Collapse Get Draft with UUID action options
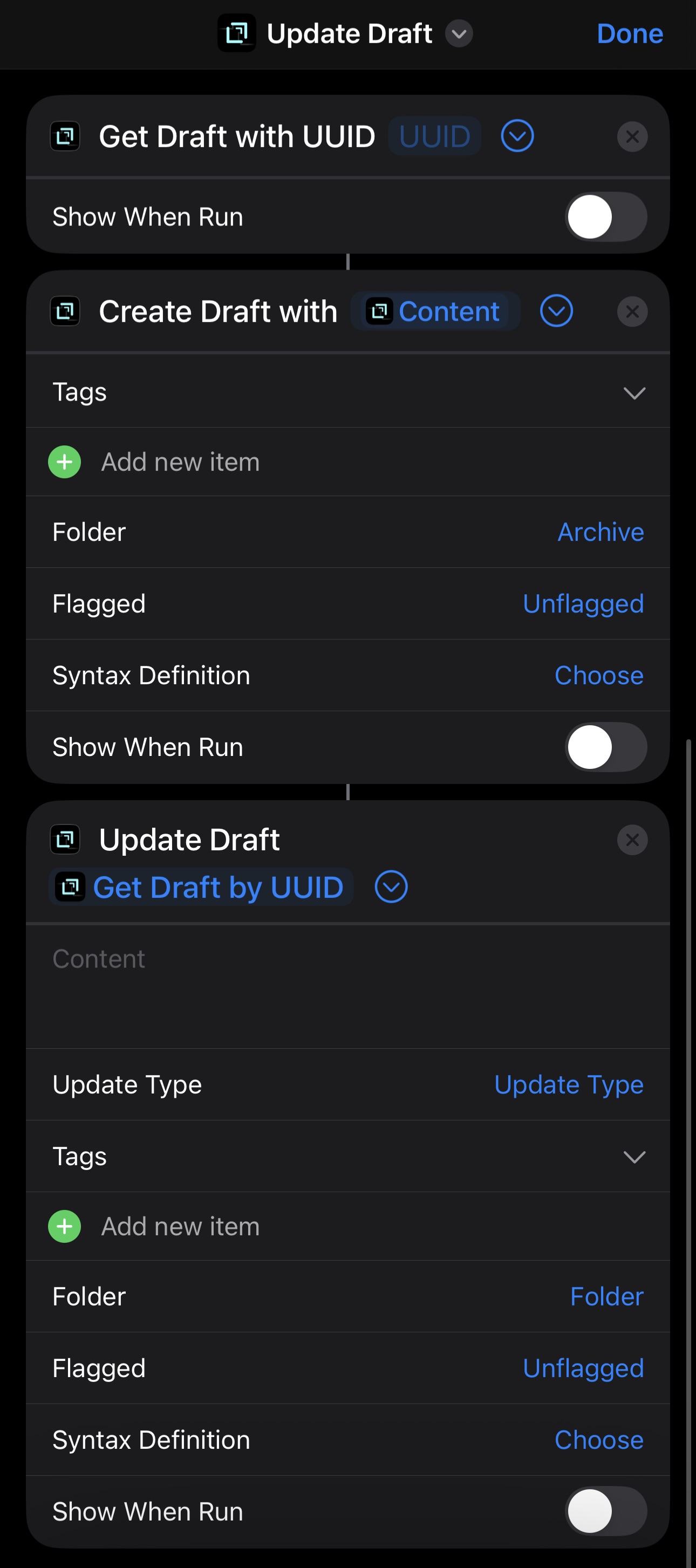This screenshot has height=1568, width=696. tap(517, 136)
